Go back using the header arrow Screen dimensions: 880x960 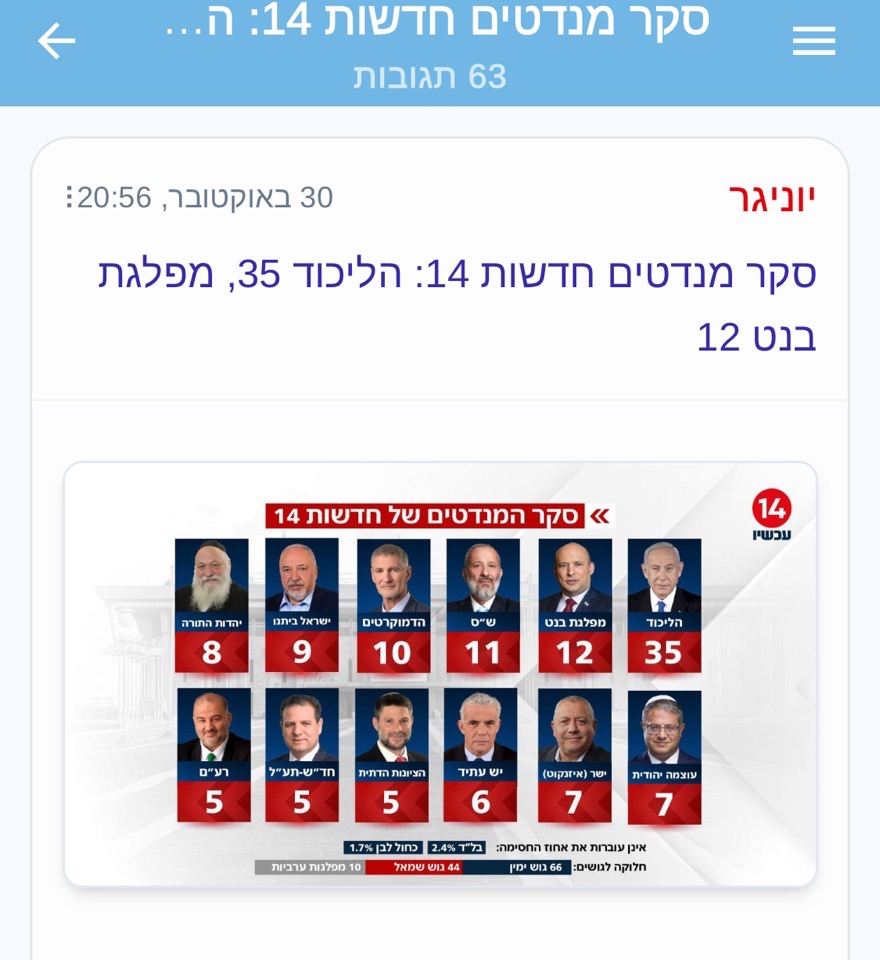point(57,41)
